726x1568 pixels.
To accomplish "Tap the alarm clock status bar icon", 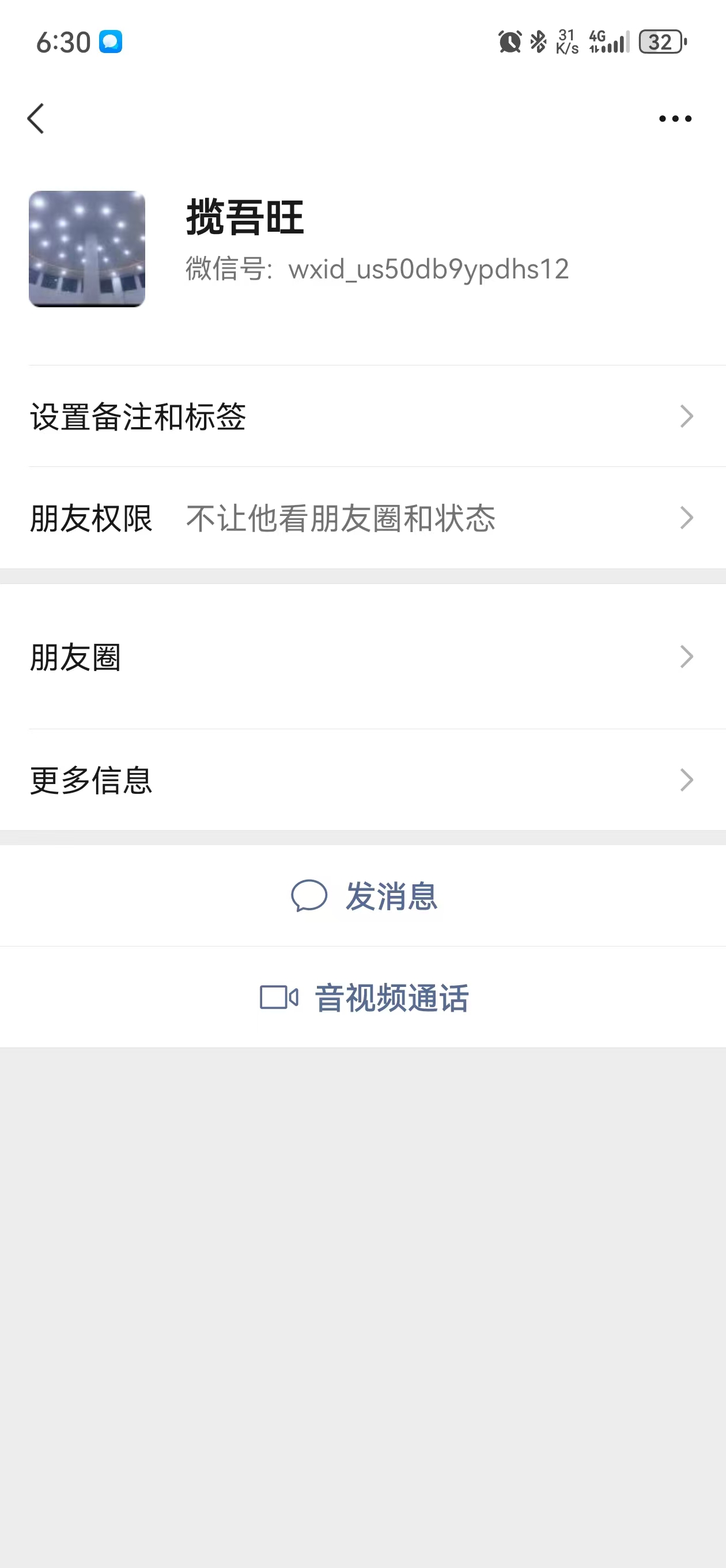I will pyautogui.click(x=510, y=42).
